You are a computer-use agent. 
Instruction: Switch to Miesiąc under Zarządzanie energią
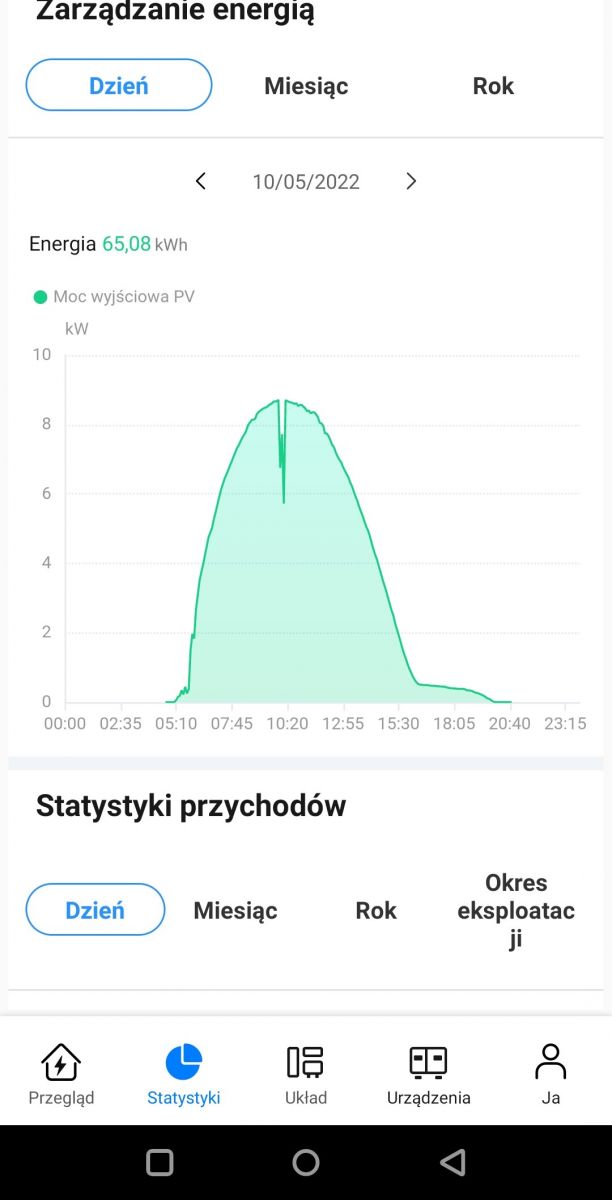pyautogui.click(x=306, y=86)
